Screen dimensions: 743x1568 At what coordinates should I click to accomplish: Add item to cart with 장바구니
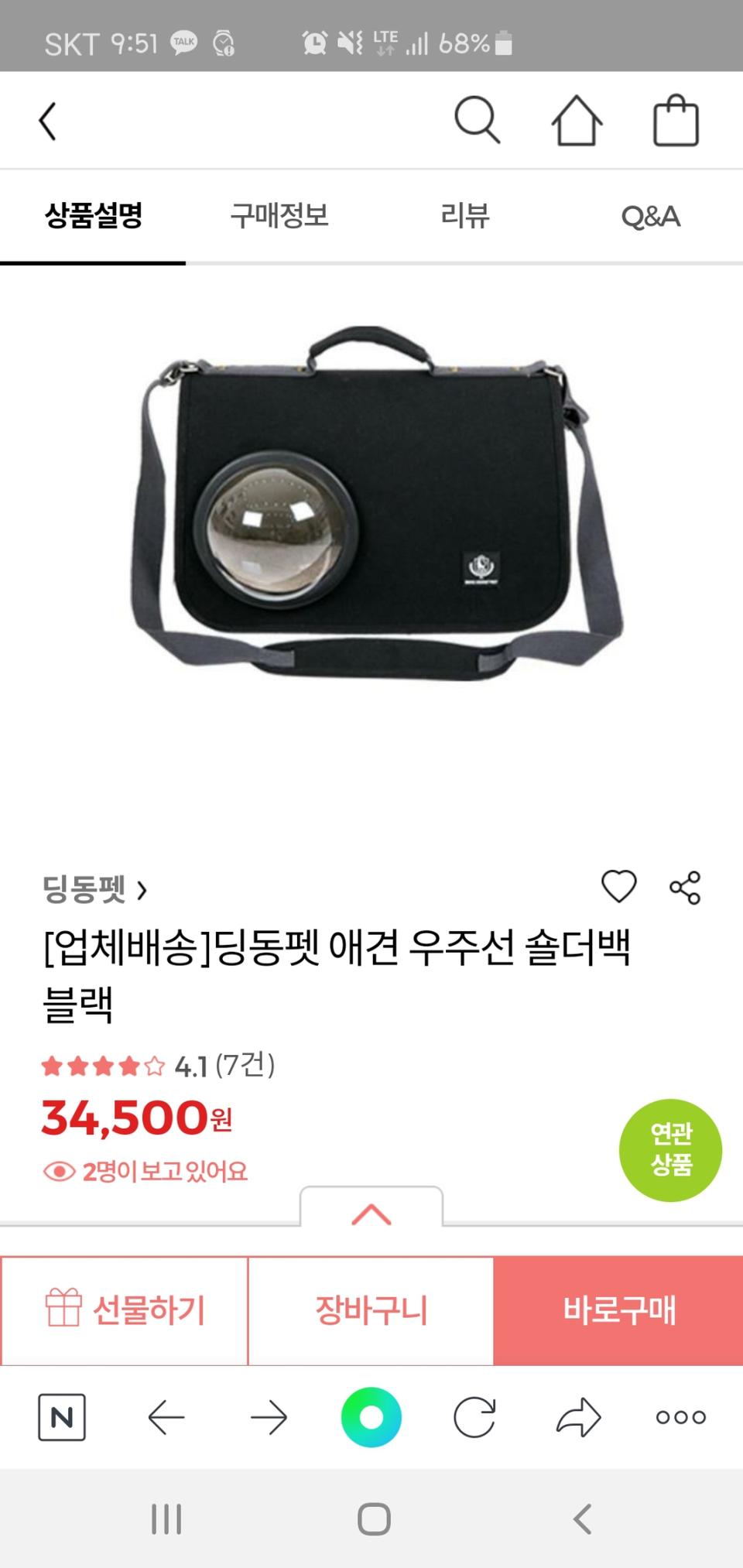click(x=371, y=1310)
